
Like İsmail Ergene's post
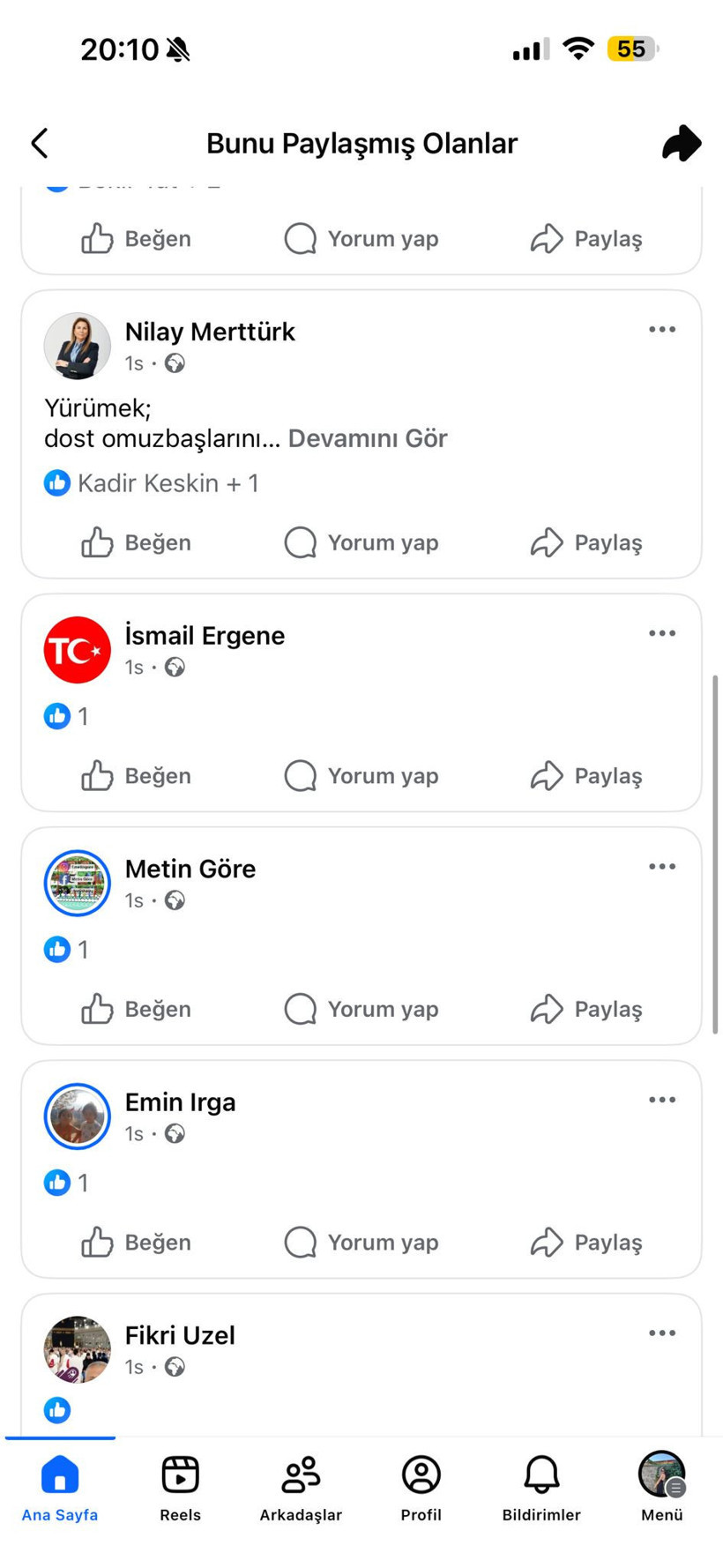pos(137,776)
